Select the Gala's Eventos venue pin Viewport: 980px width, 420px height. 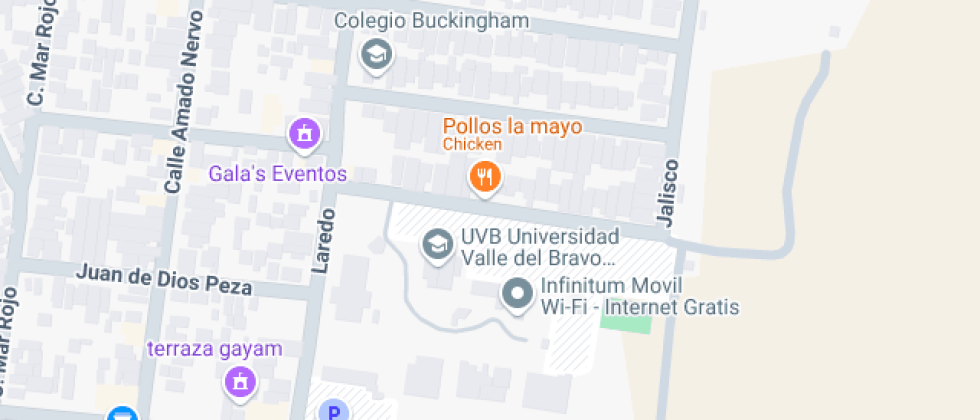(304, 133)
